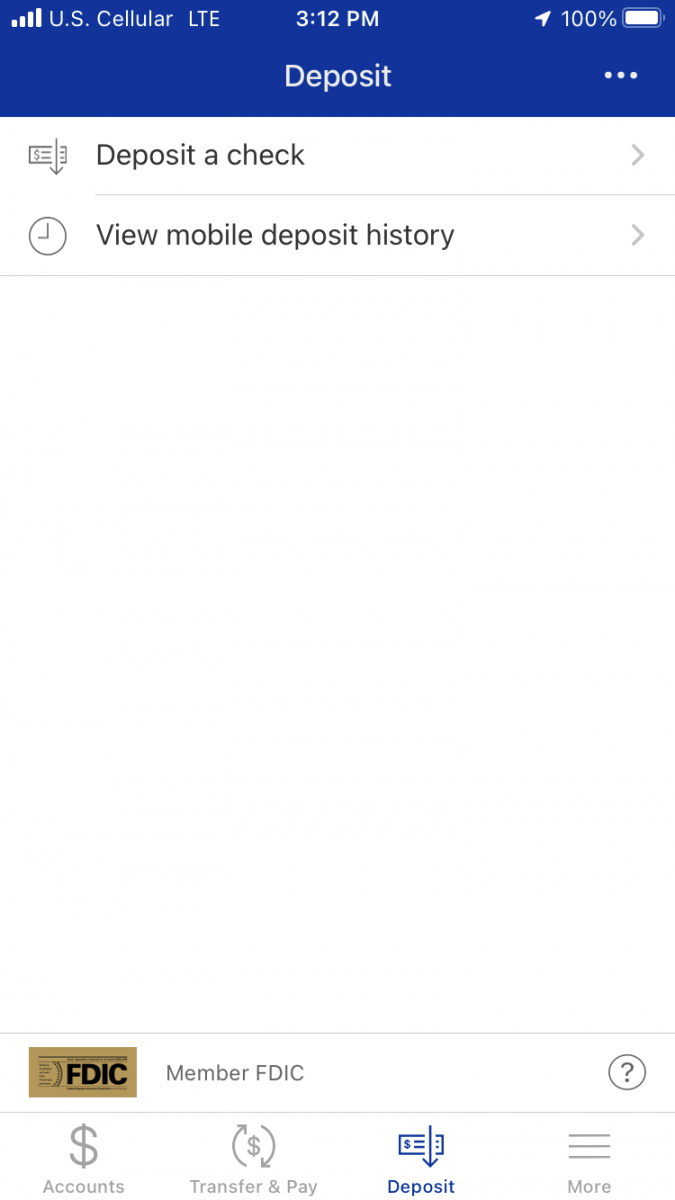Tap the help question mark icon
Image resolution: width=675 pixels, height=1200 pixels.
[x=627, y=1073]
